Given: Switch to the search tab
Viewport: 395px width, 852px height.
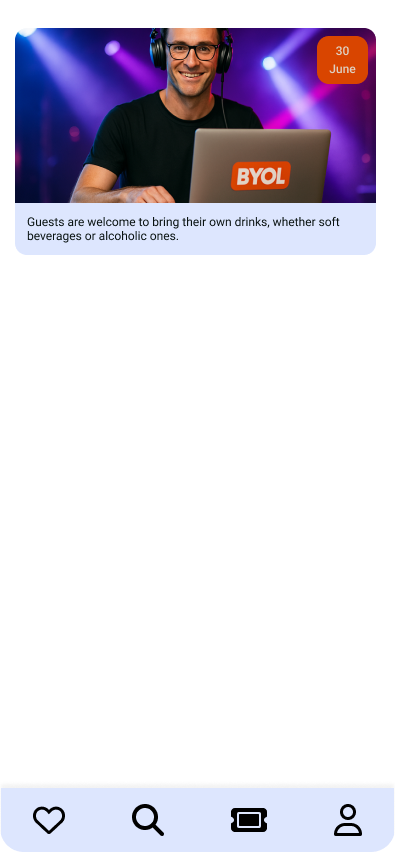Looking at the screenshot, I should pyautogui.click(x=148, y=820).
